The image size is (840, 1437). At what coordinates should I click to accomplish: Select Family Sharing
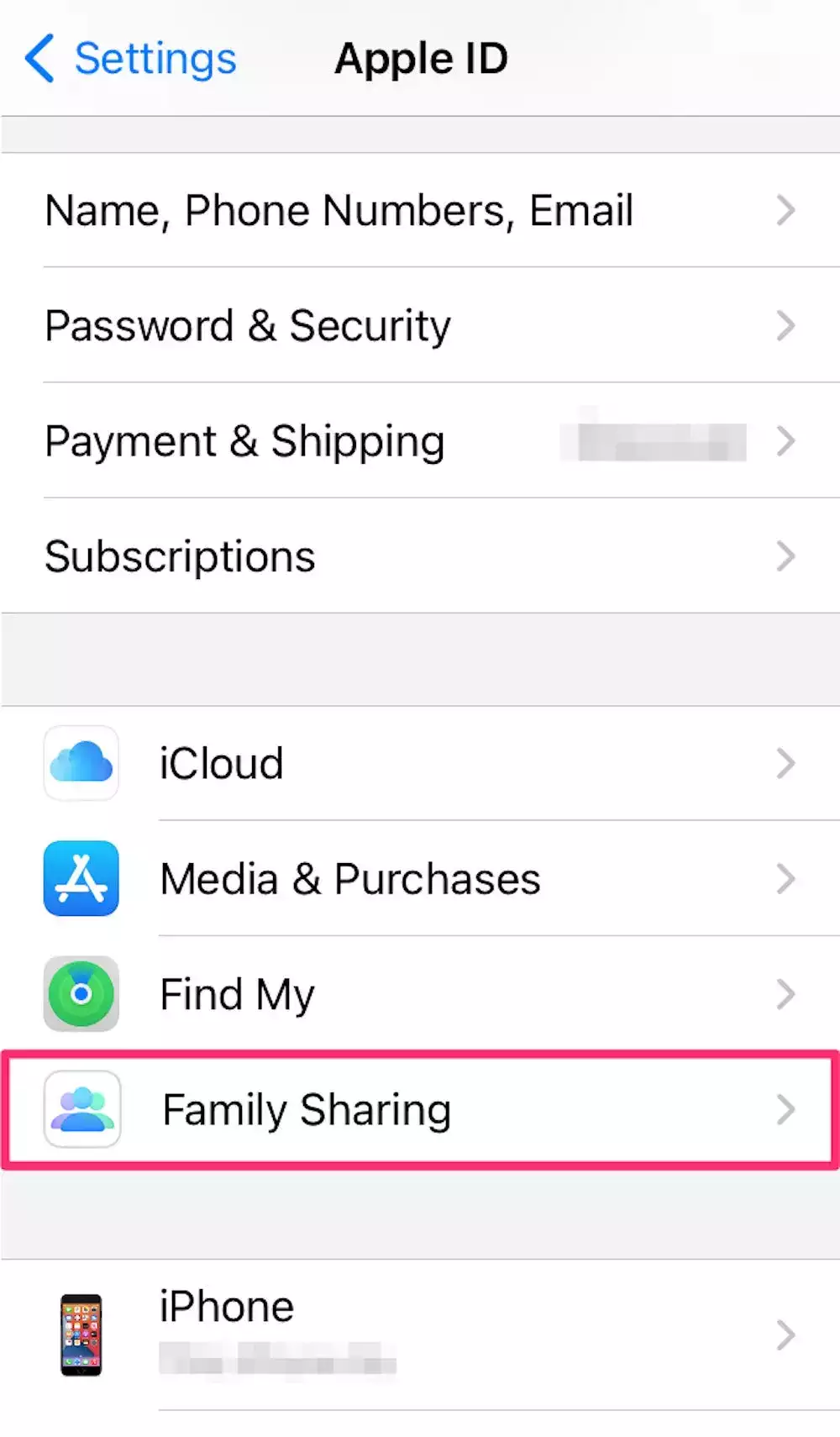[307, 1109]
